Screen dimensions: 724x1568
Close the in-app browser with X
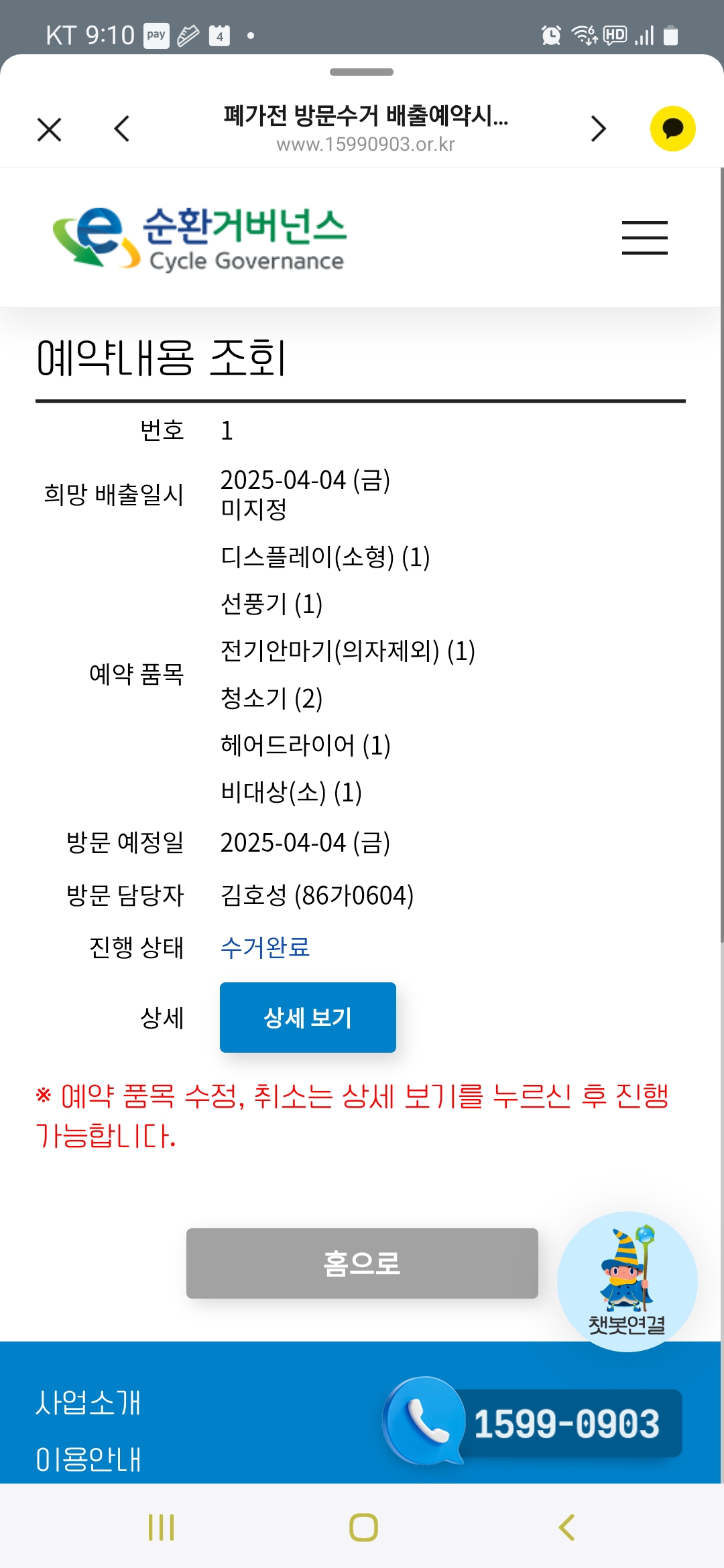(49, 129)
